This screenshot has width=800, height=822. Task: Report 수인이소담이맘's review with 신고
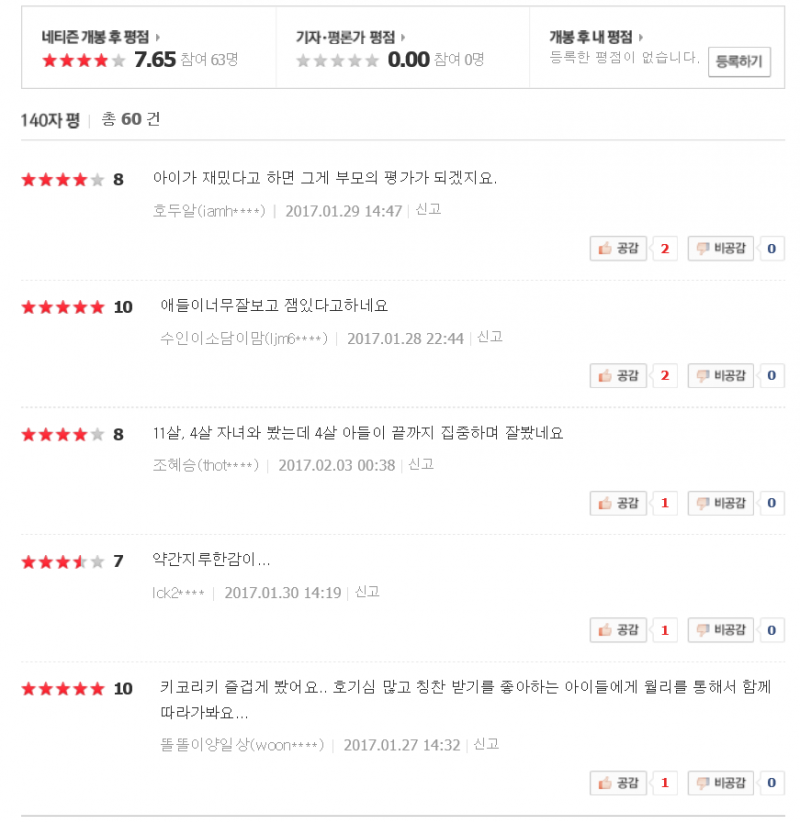489,338
